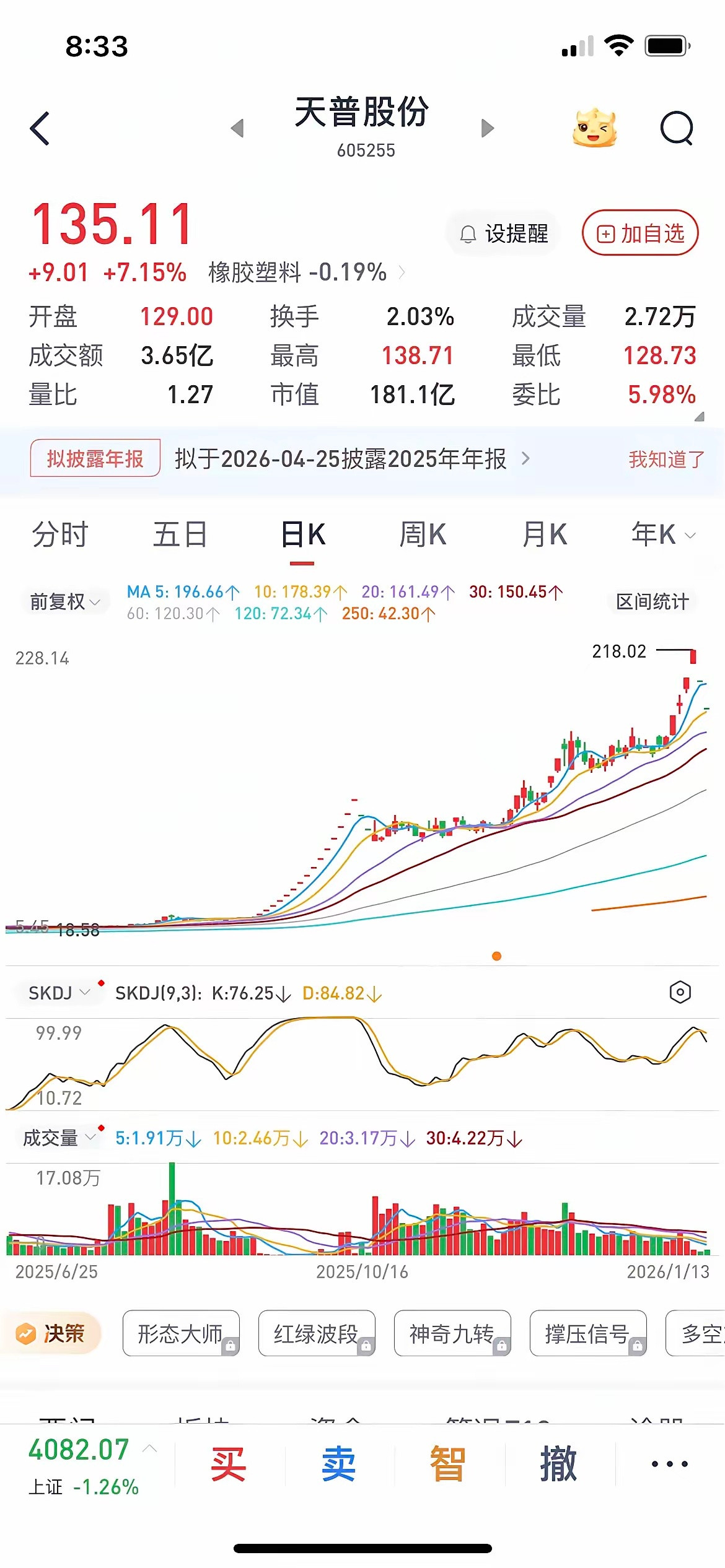Click the bell icon to set alert
Viewport: 725px width, 1568px height.
click(x=468, y=233)
